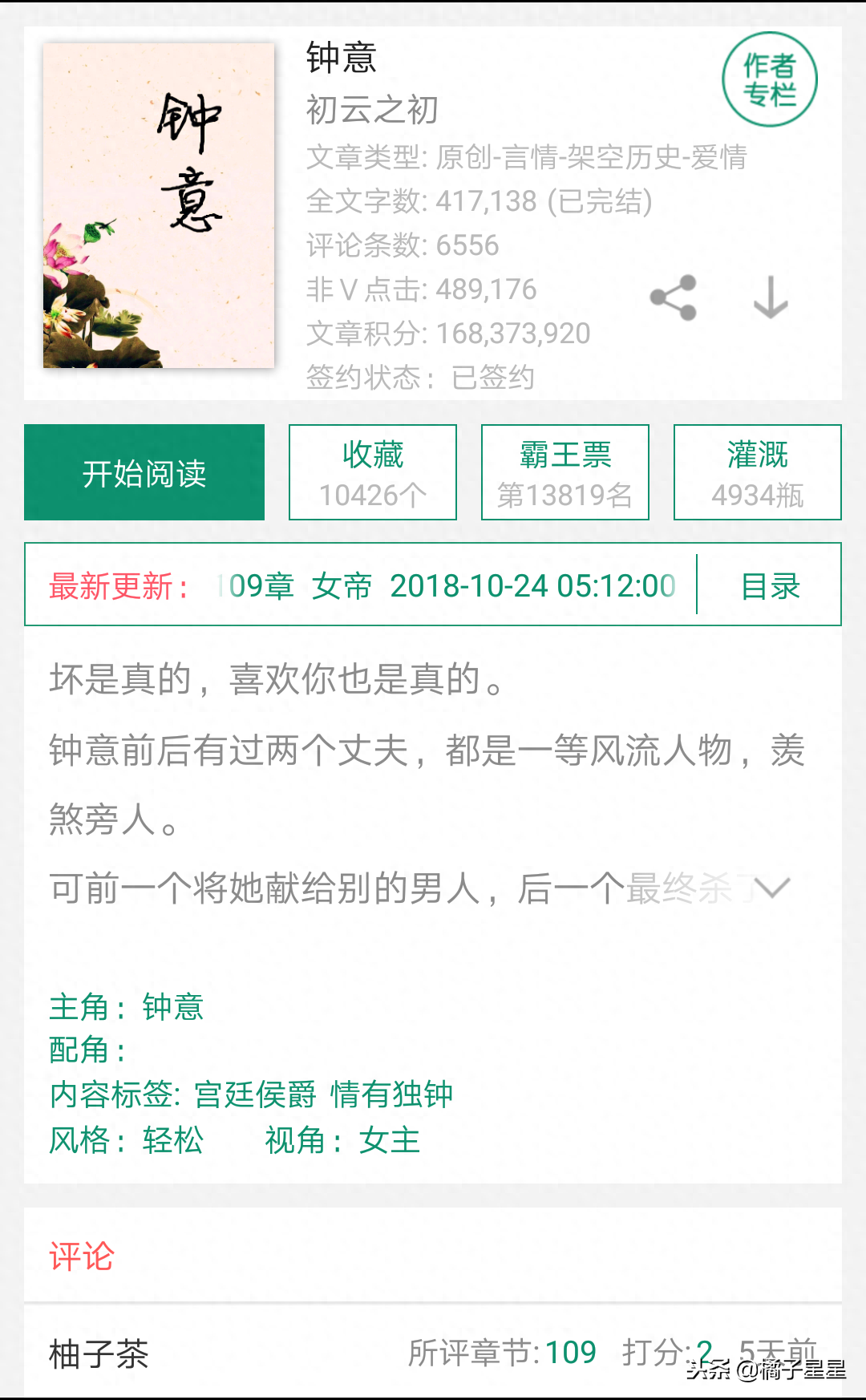Tap the 灌溉 button

pos(758,472)
